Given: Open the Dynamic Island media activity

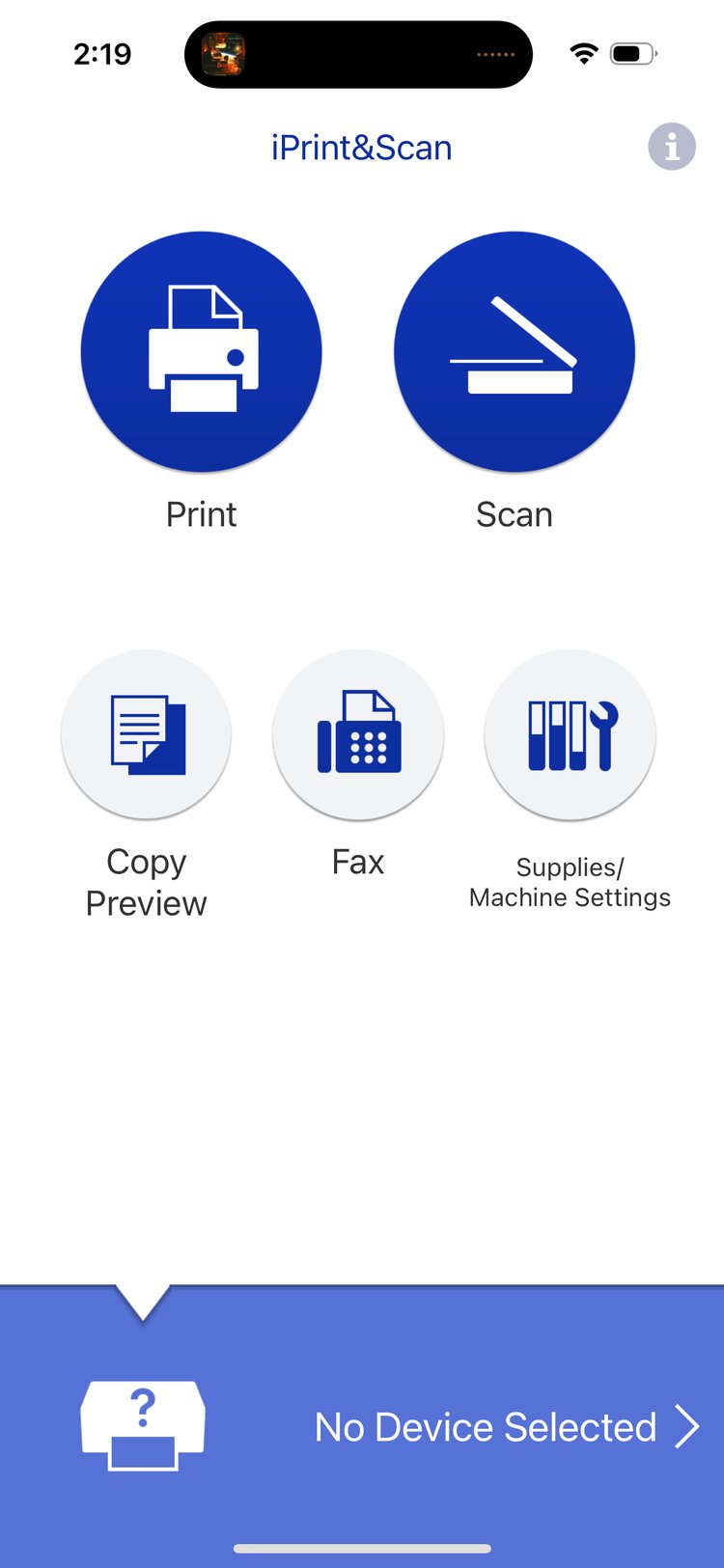Looking at the screenshot, I should pos(358,54).
